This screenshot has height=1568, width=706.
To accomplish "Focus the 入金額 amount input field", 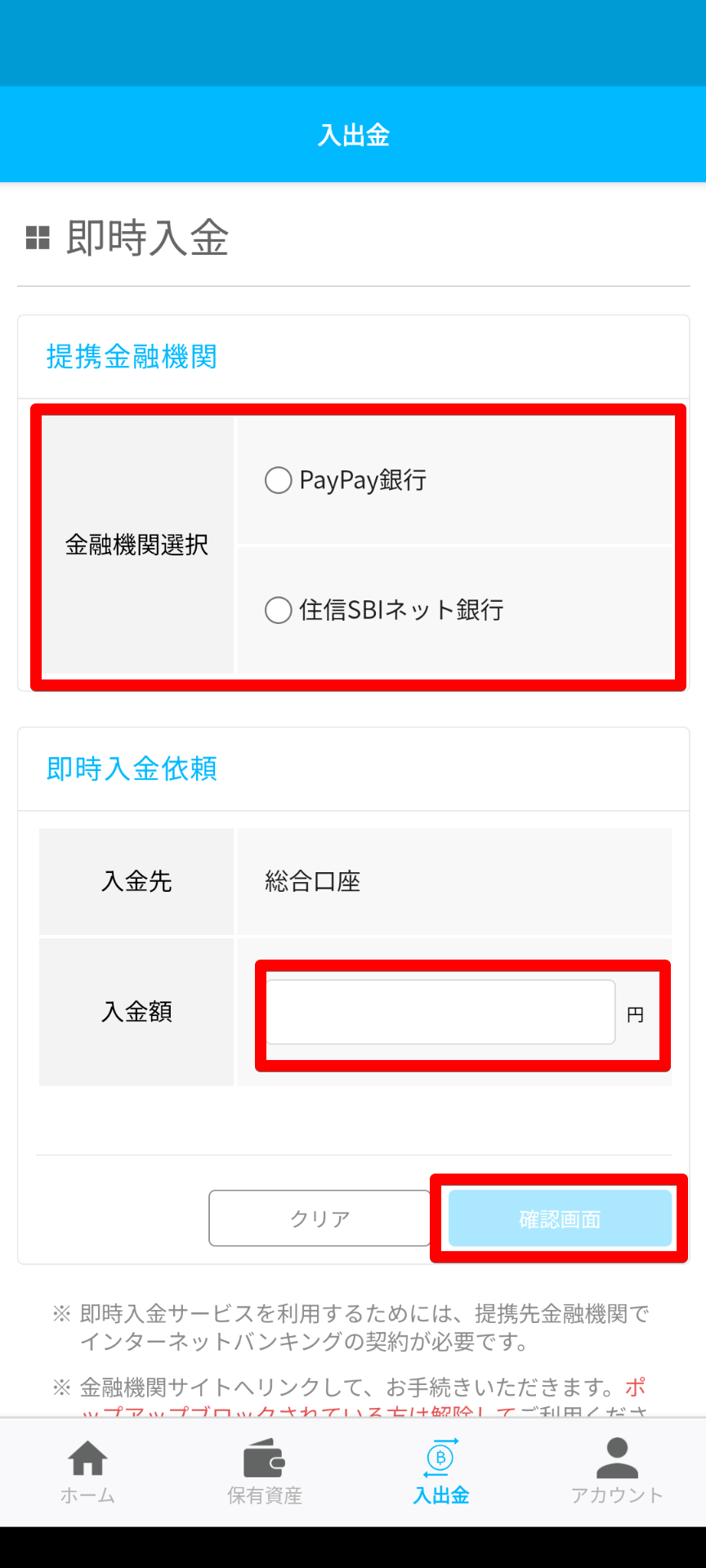I will coord(440,1012).
